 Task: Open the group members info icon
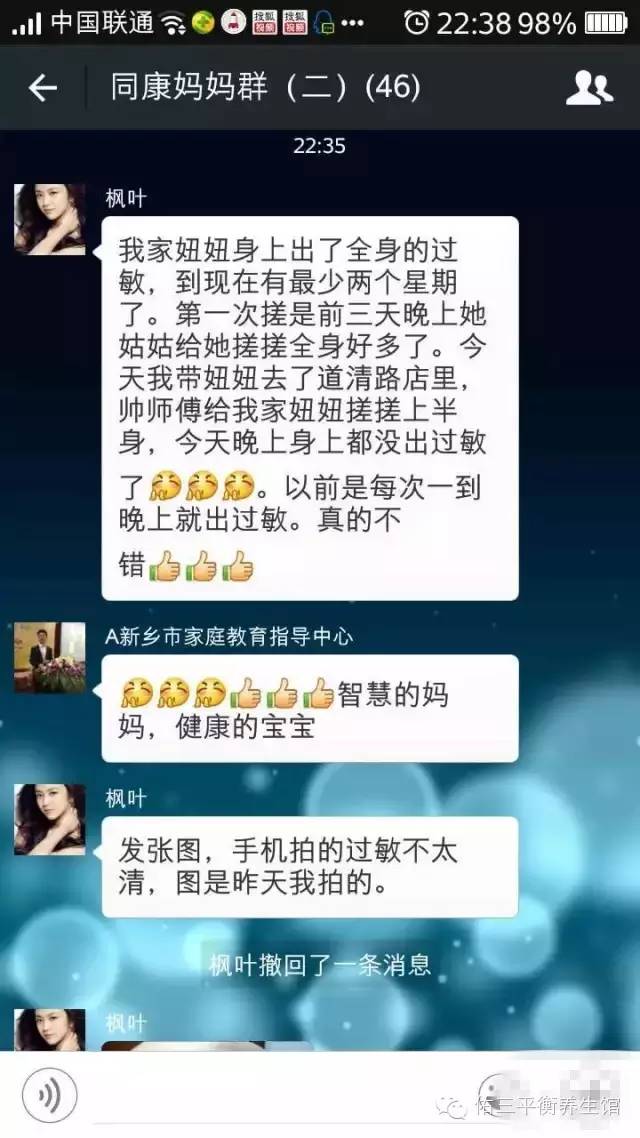(589, 88)
